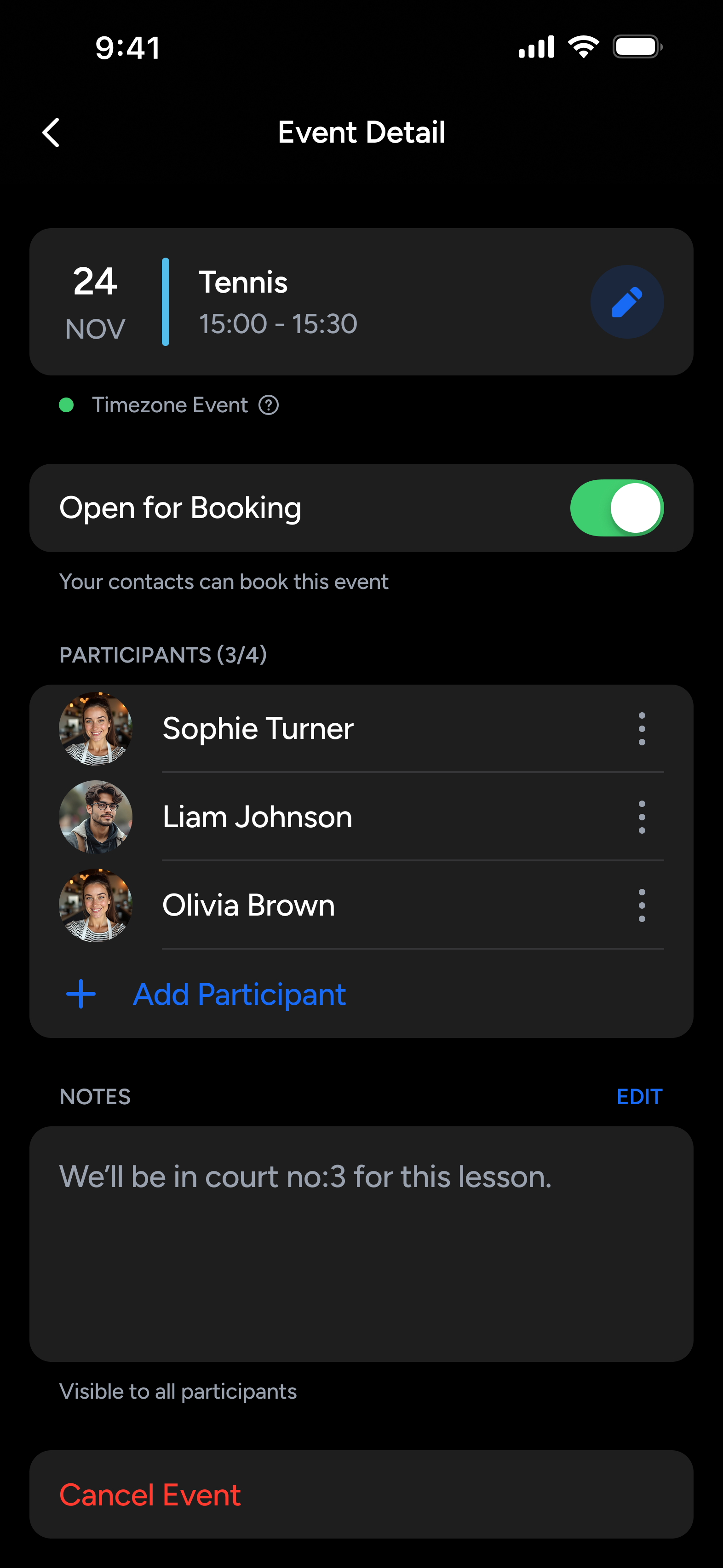Open options menu for Liam Johnson
This screenshot has height=1568, width=723.
pos(642,817)
